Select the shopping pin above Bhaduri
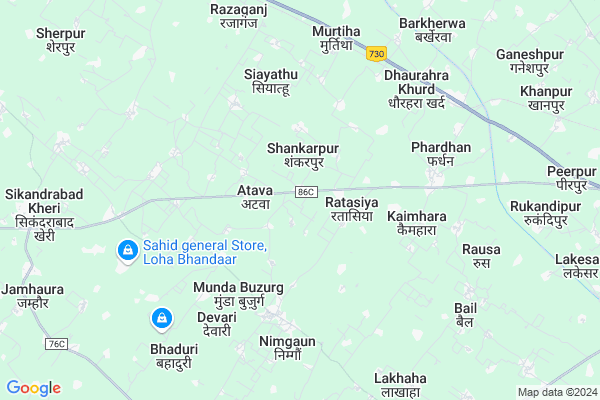This screenshot has width=600, height=400. (160, 320)
